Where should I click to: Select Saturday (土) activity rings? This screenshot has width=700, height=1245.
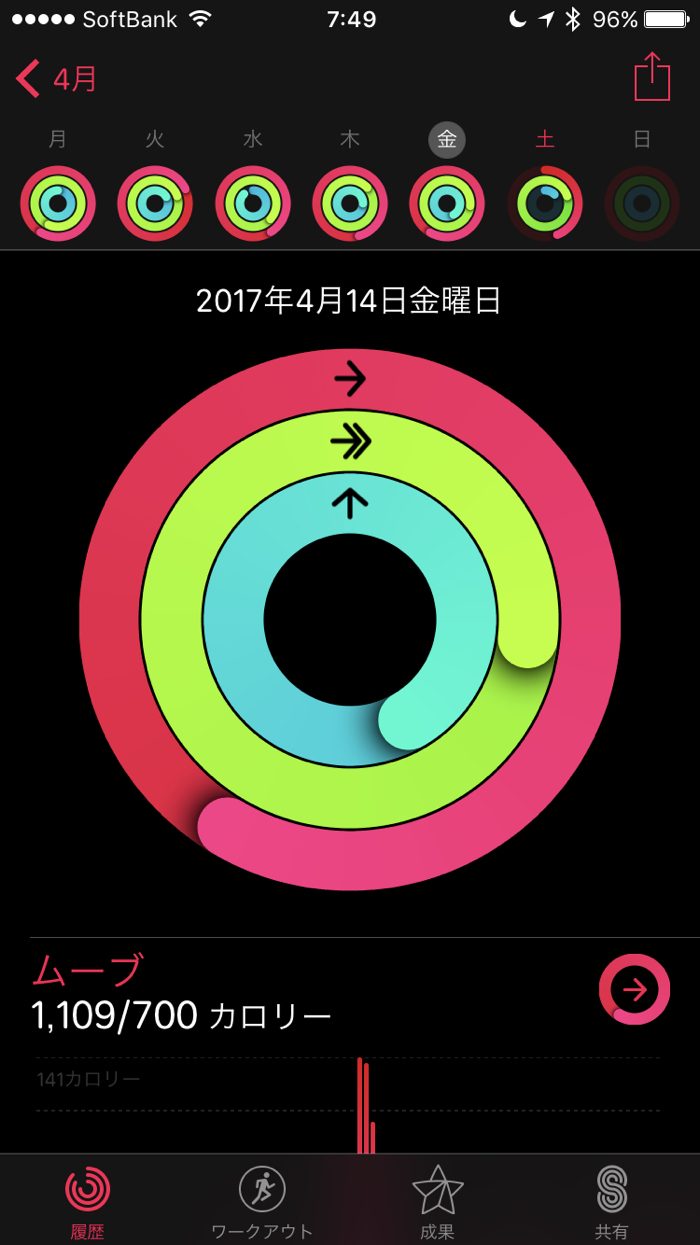pos(544,204)
